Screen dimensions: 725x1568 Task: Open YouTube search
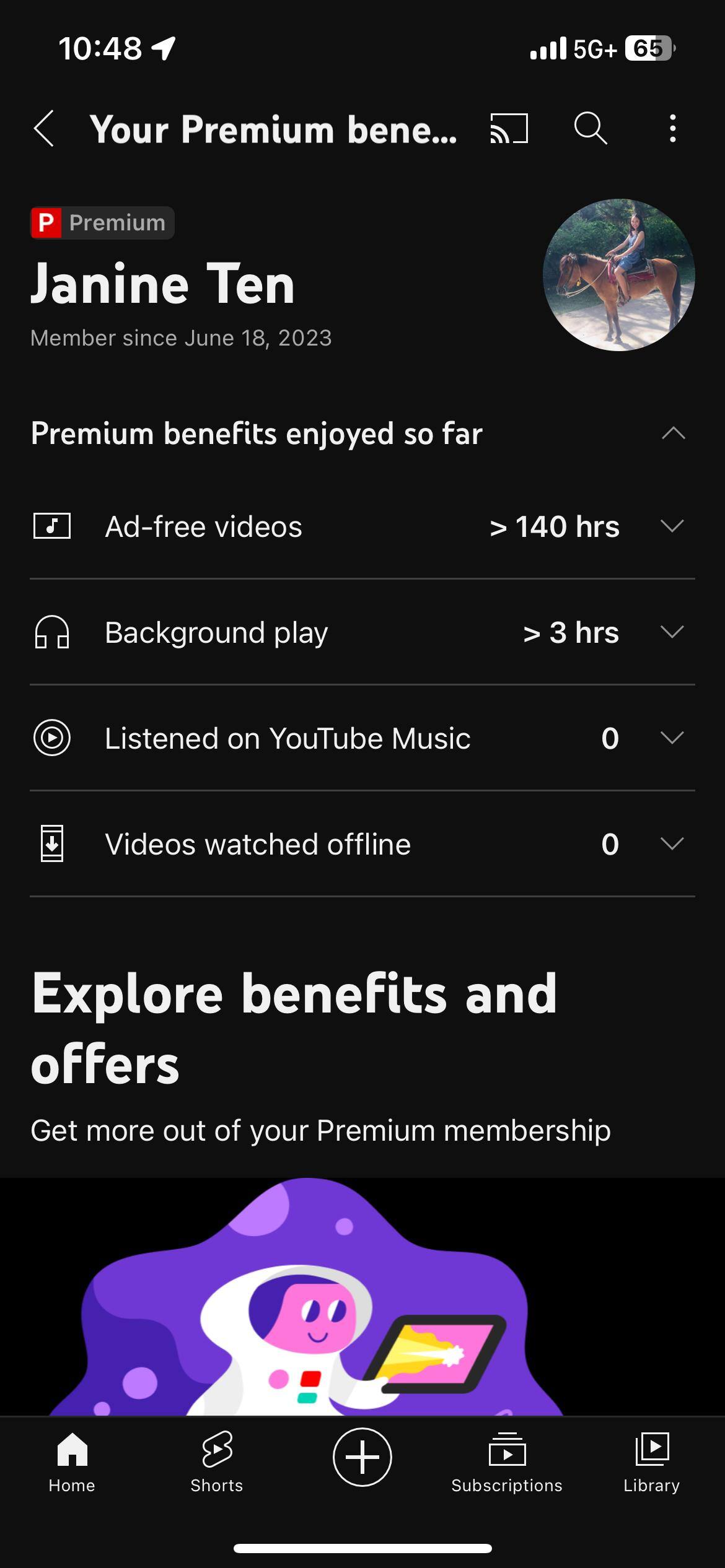[x=590, y=129]
